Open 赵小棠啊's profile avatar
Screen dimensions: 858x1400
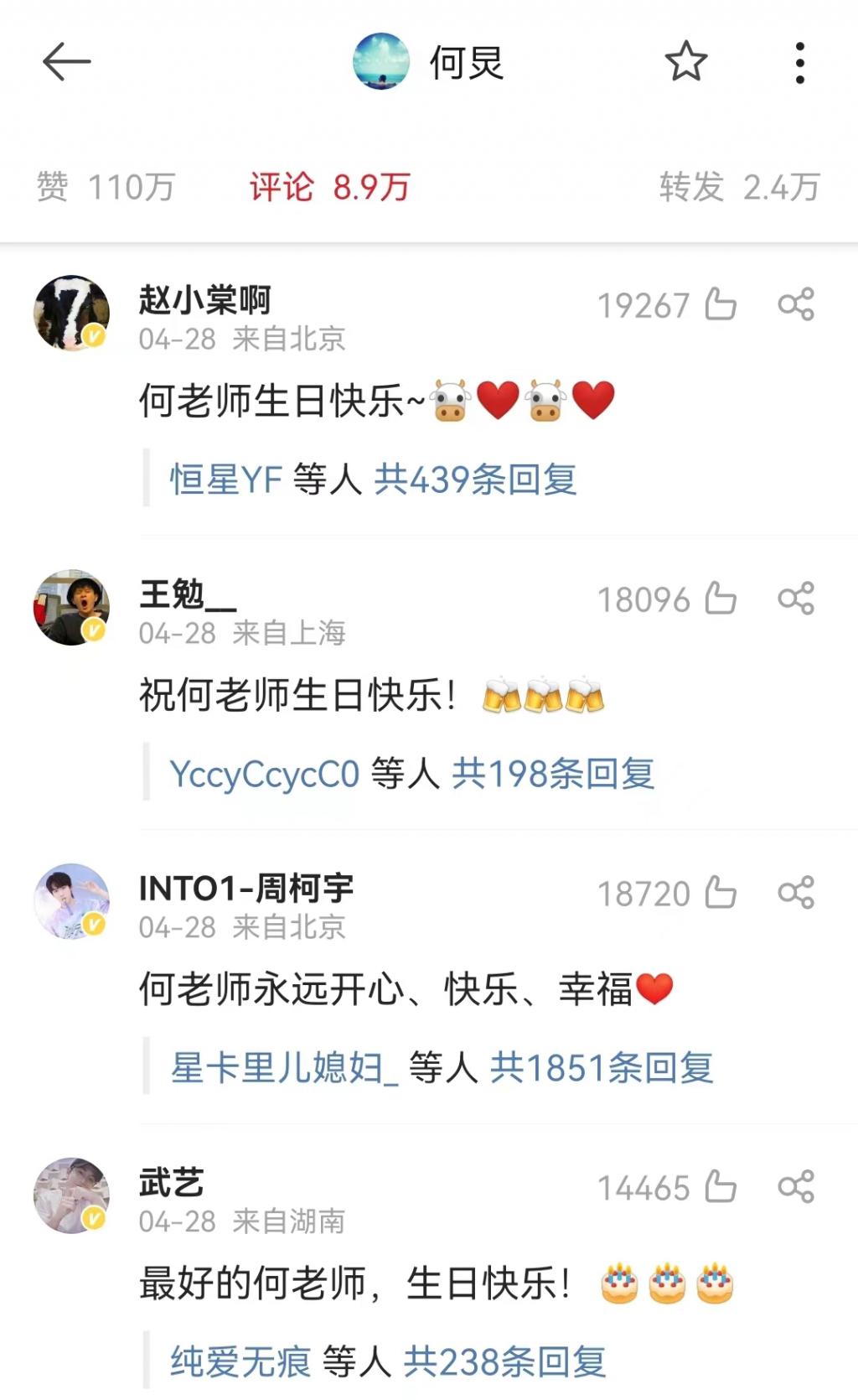(71, 313)
